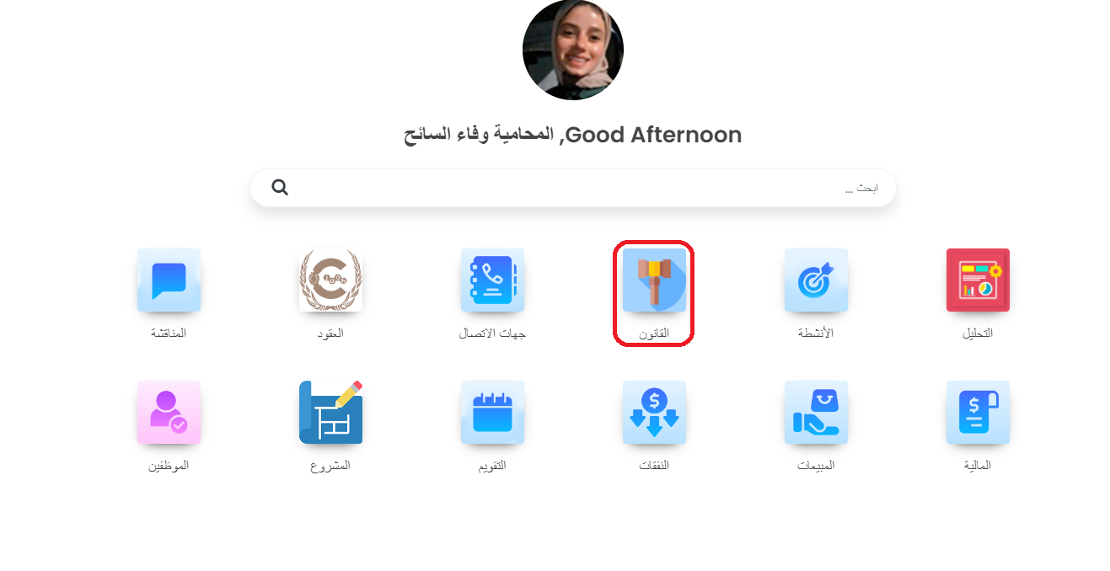Select the المشروع project app
Image resolution: width=1110 pixels, height=571 pixels.
click(x=330, y=412)
